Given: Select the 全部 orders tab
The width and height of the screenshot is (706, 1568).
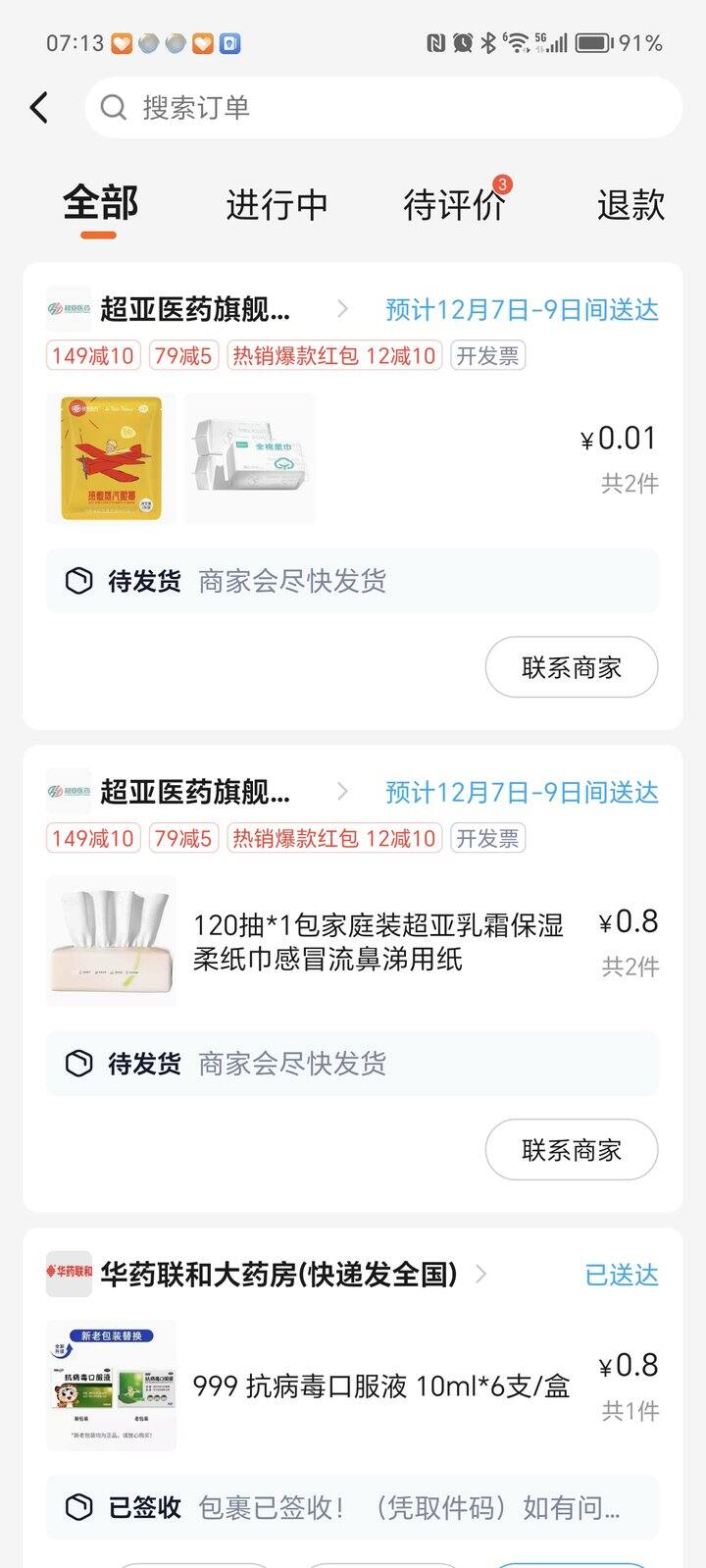Looking at the screenshot, I should pyautogui.click(x=100, y=204).
